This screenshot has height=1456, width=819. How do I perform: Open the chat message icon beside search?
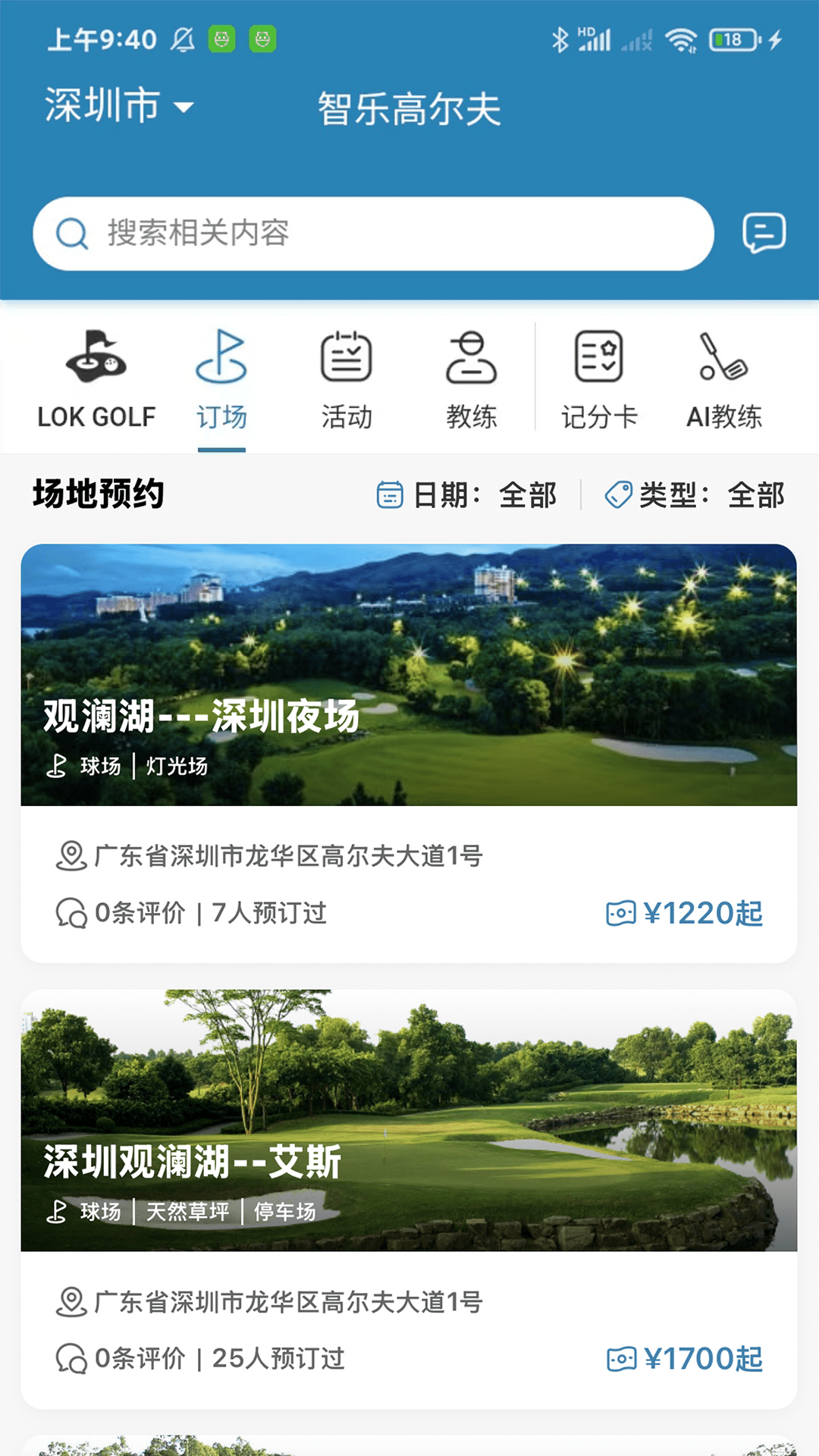(766, 234)
